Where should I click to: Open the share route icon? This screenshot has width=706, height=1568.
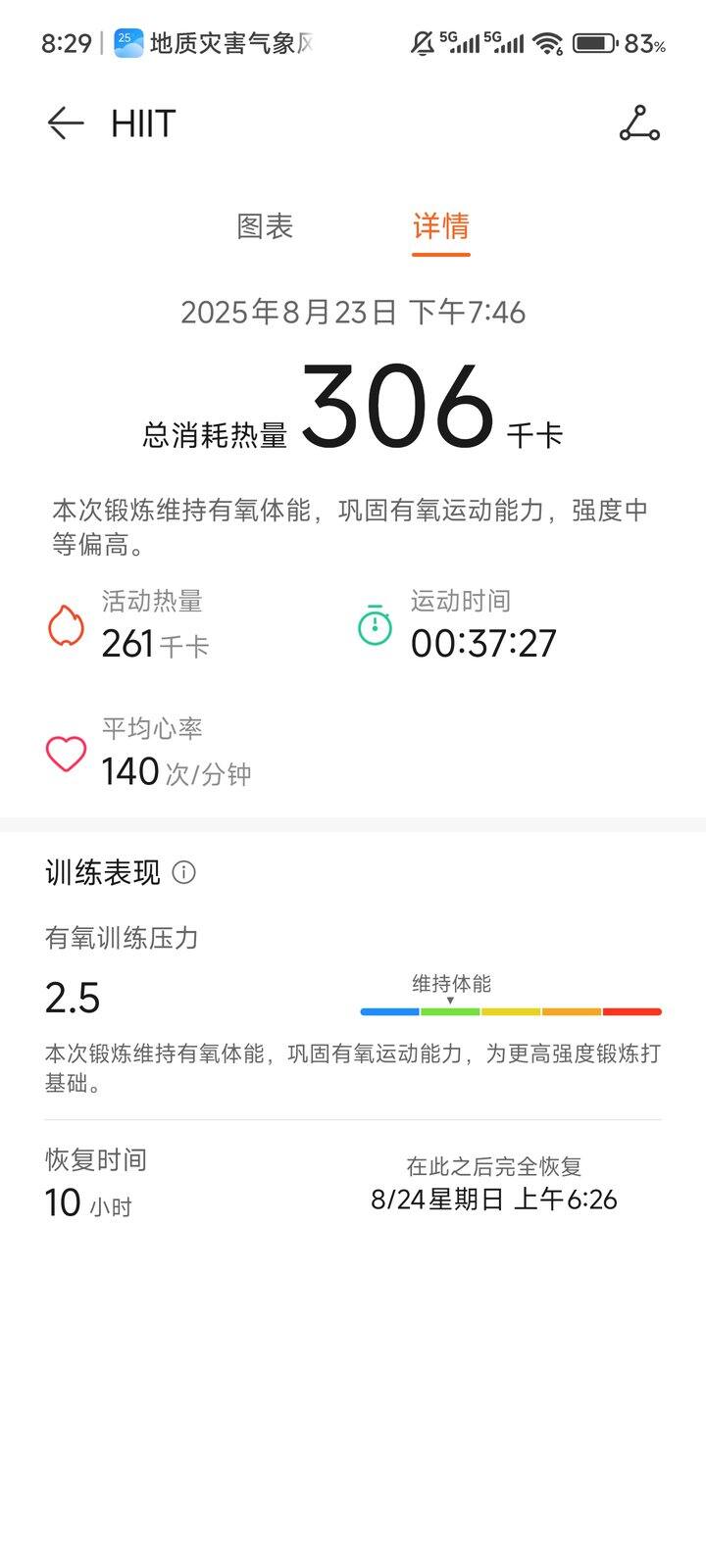639,123
